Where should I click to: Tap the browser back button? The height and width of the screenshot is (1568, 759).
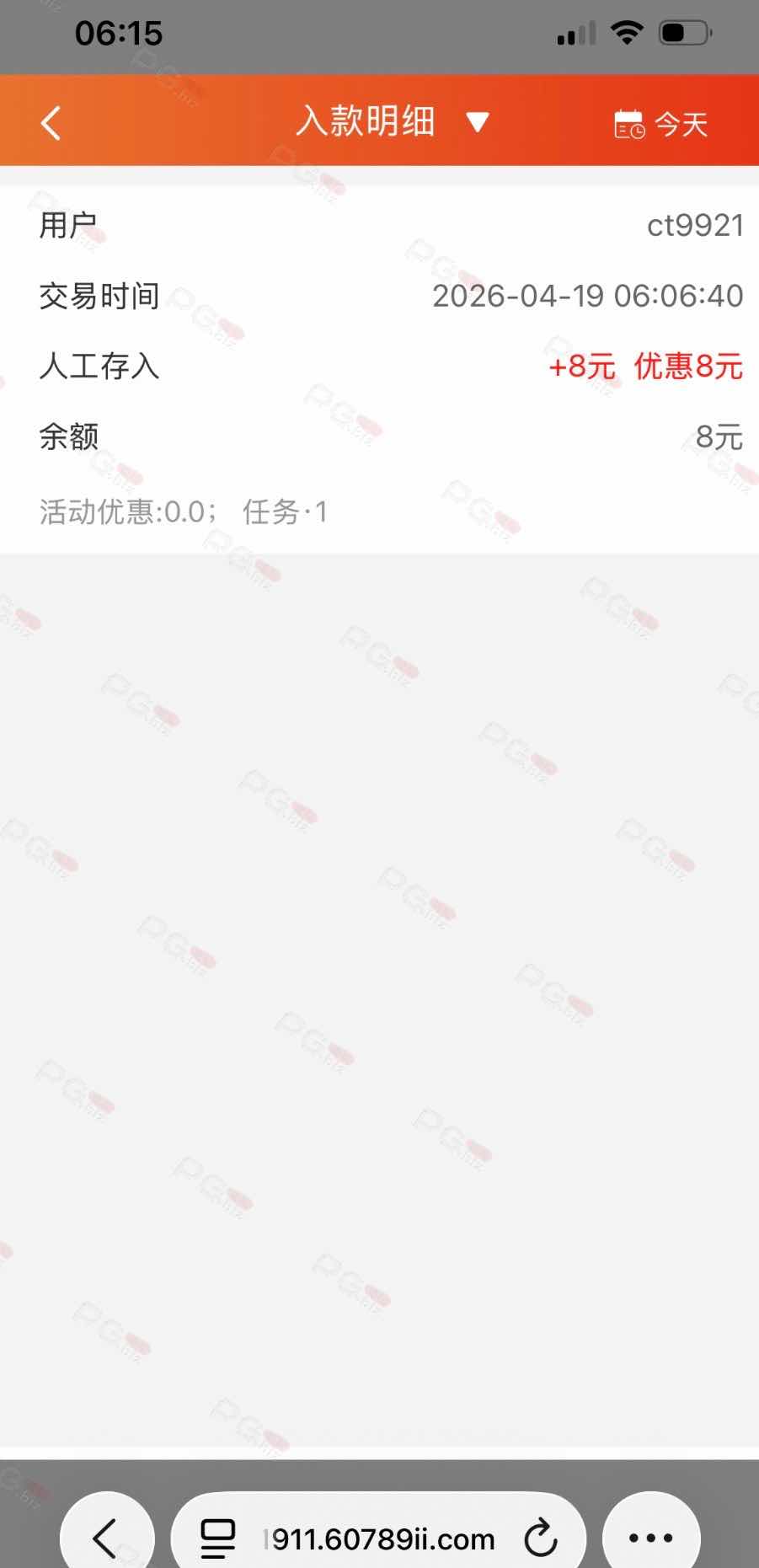pyautogui.click(x=105, y=1539)
